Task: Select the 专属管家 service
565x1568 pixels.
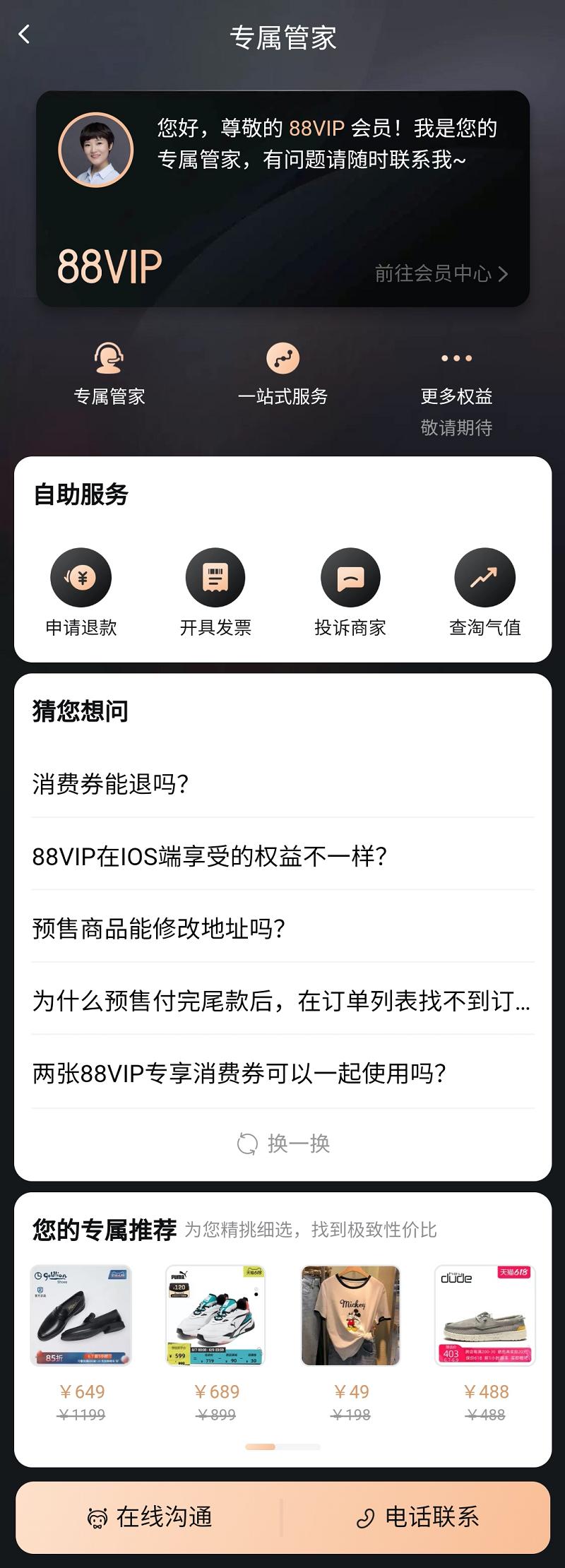Action: (x=109, y=374)
